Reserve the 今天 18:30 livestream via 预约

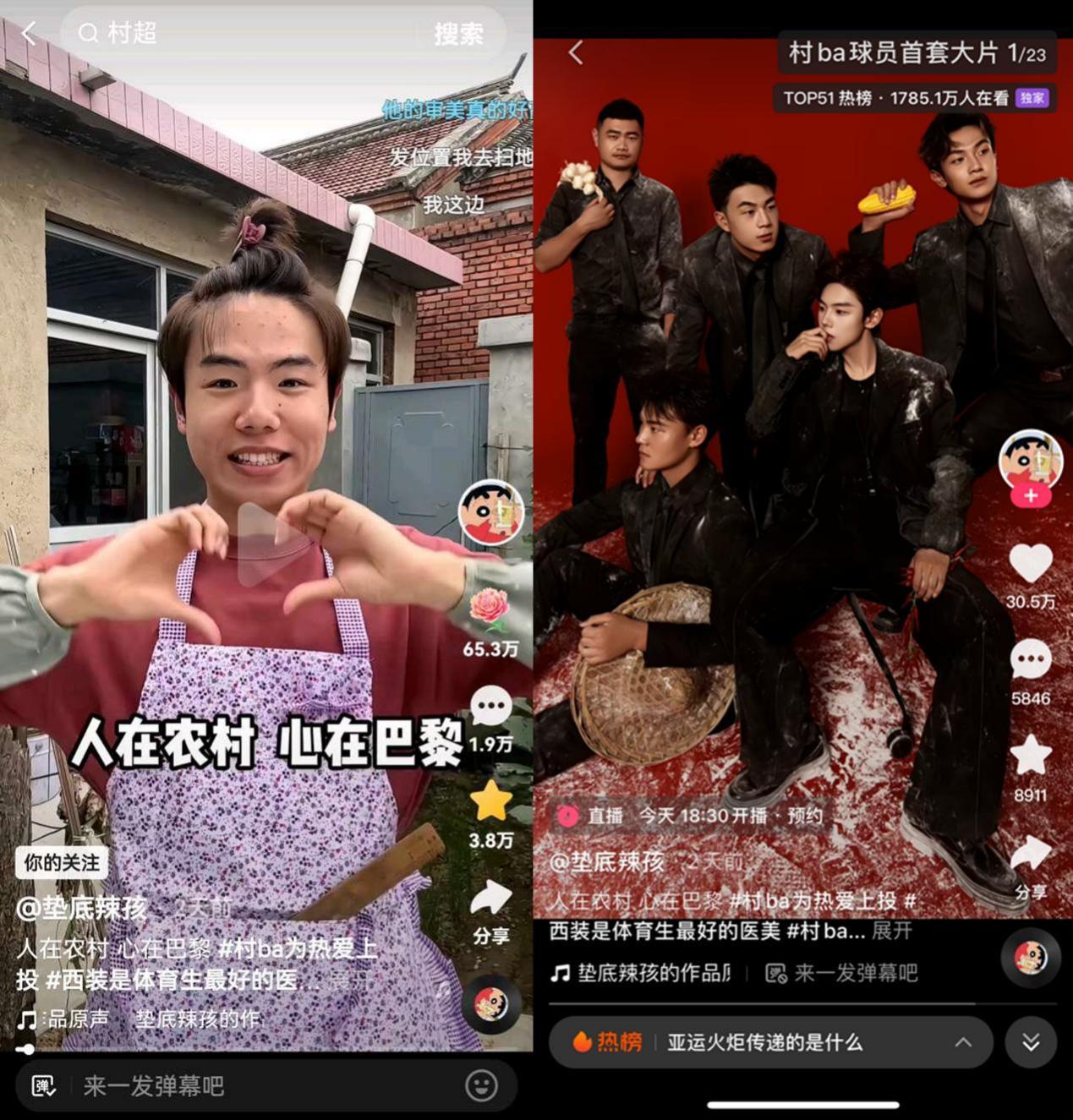[x=805, y=816]
